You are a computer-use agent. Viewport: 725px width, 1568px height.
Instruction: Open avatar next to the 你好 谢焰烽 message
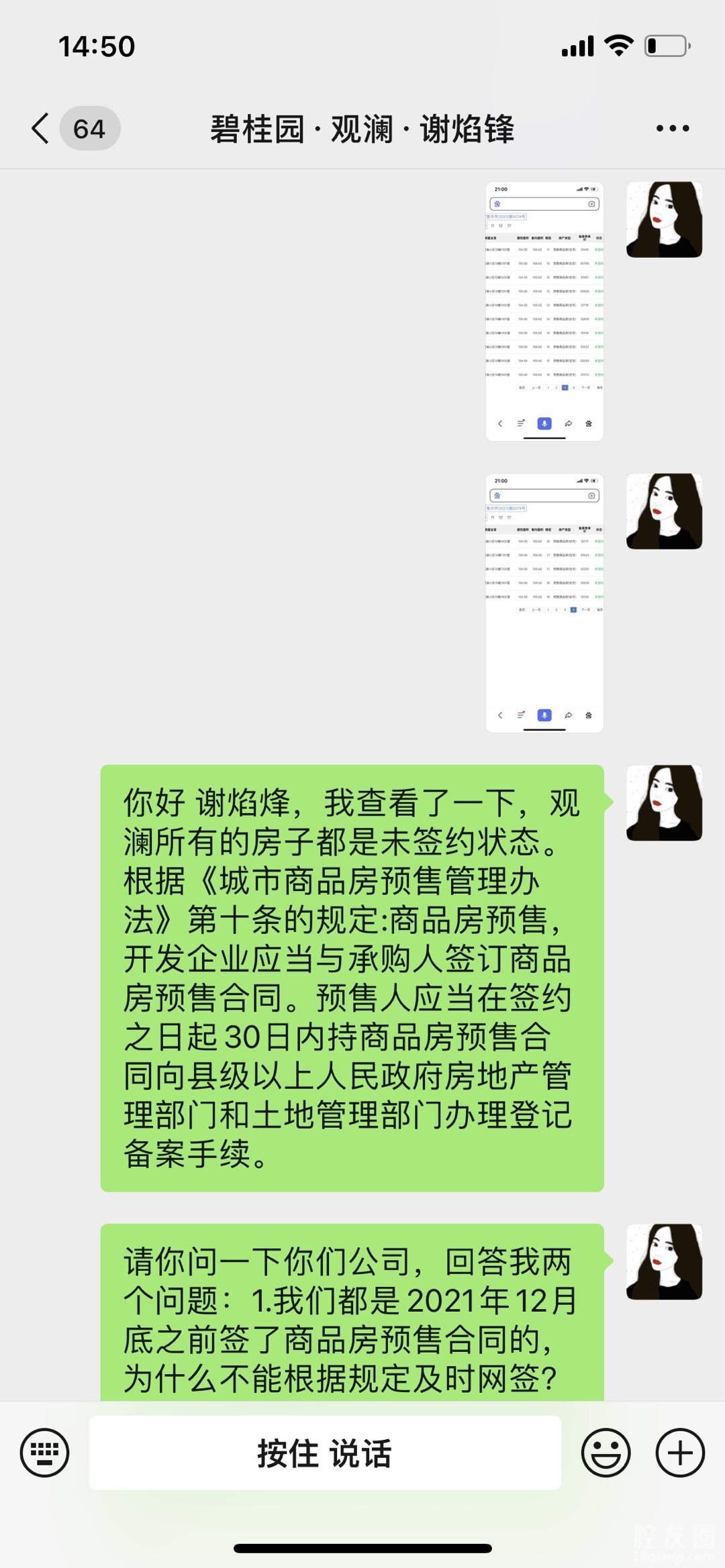pyautogui.click(x=664, y=803)
